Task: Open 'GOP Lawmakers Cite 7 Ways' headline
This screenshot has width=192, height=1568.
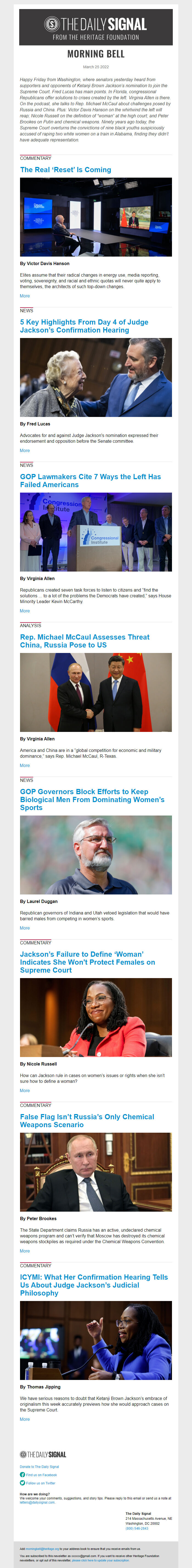Action: coord(90,481)
